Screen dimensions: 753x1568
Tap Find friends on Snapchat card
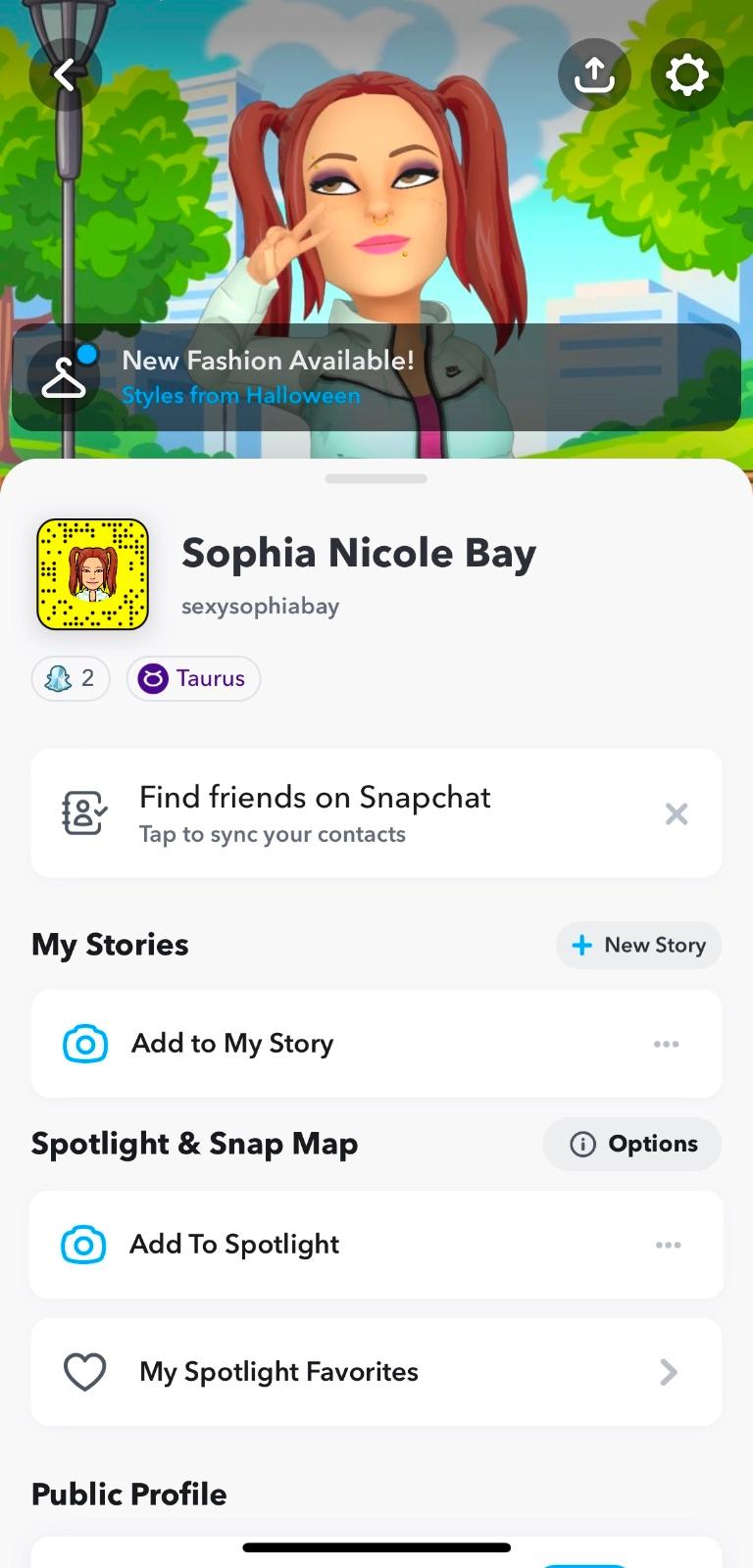tap(333, 813)
